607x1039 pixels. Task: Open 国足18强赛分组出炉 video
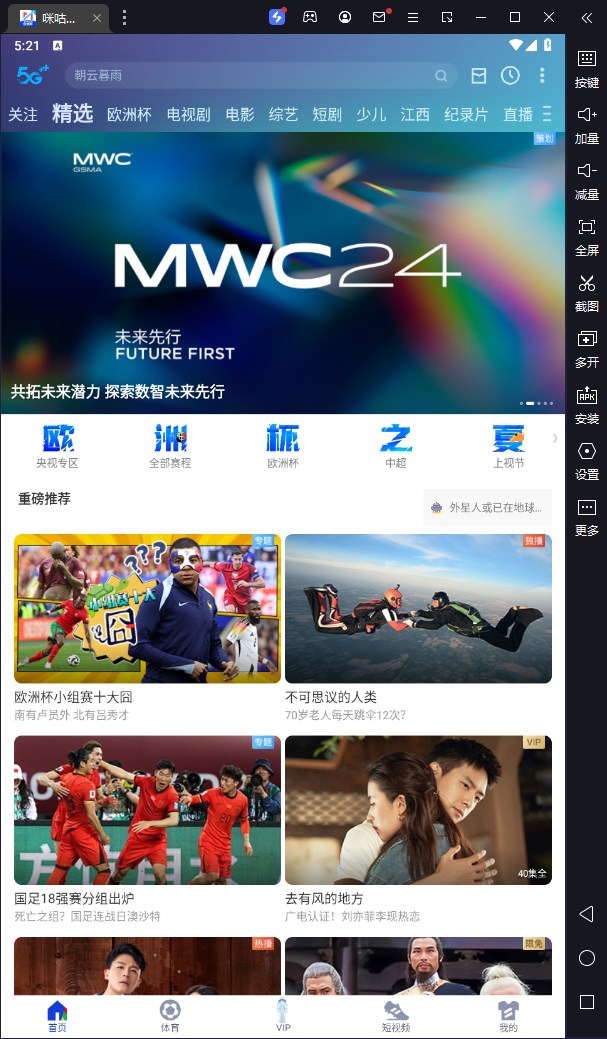pyautogui.click(x=147, y=810)
